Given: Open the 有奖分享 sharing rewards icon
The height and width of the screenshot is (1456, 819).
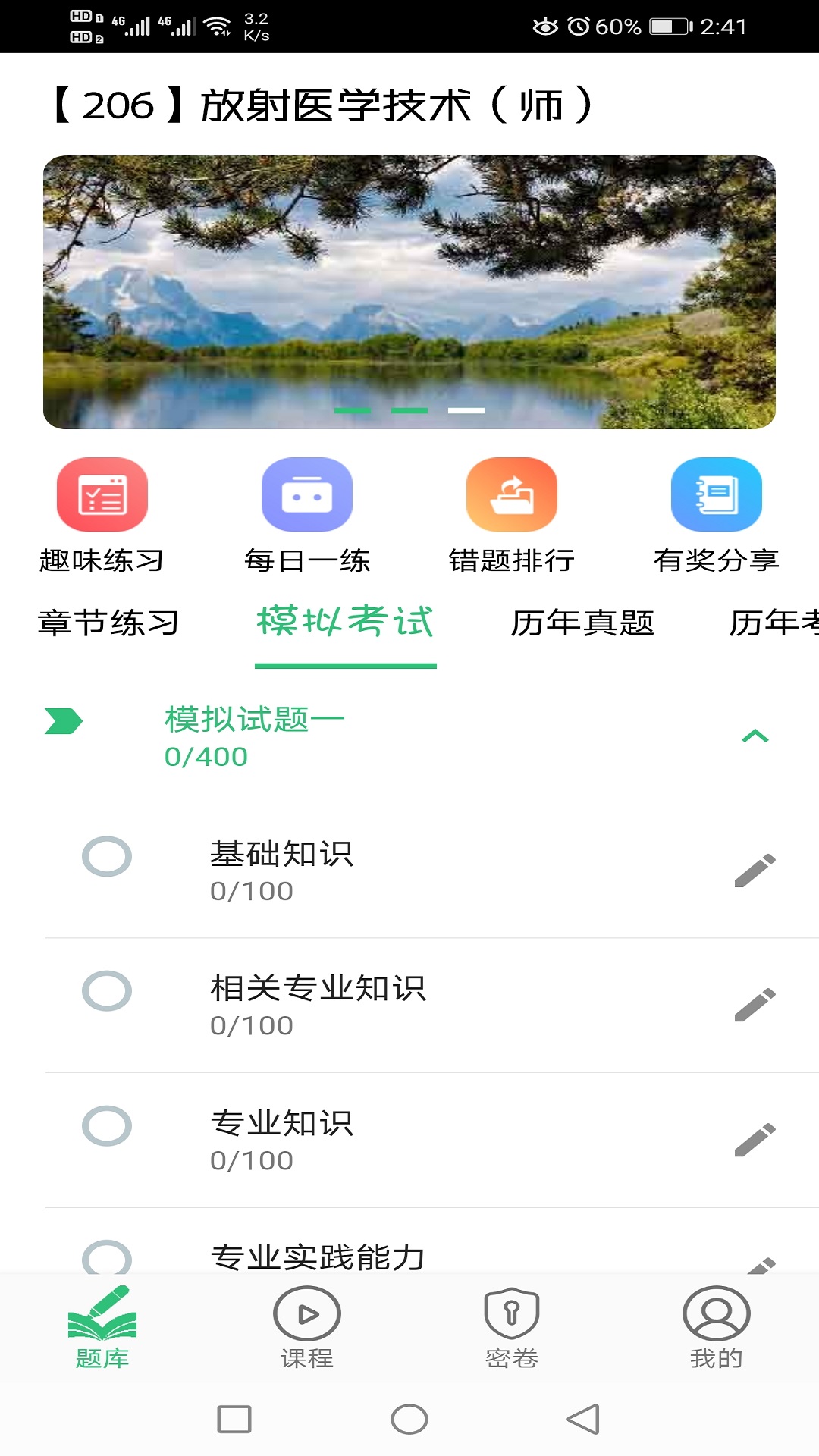Looking at the screenshot, I should 715,494.
